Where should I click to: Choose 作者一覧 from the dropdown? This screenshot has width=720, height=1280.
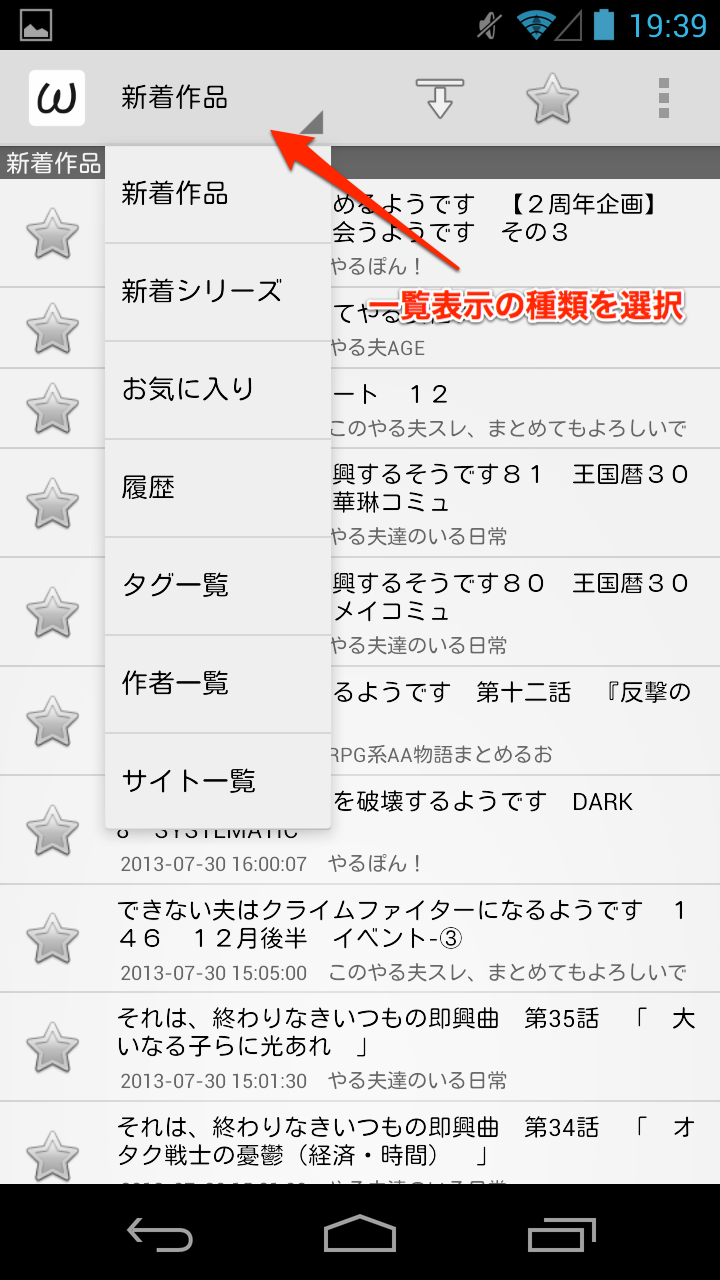pyautogui.click(x=217, y=683)
